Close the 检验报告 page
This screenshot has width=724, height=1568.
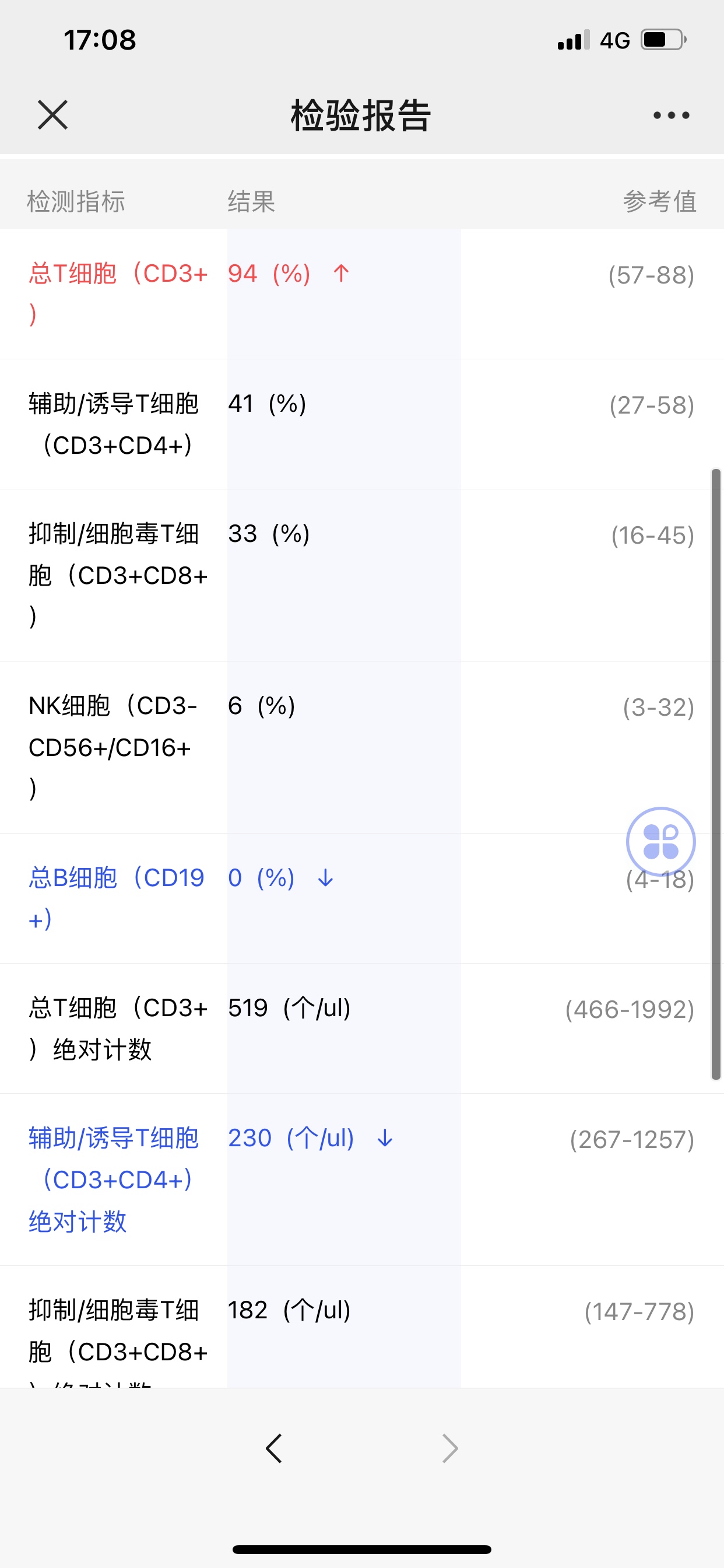[x=52, y=115]
